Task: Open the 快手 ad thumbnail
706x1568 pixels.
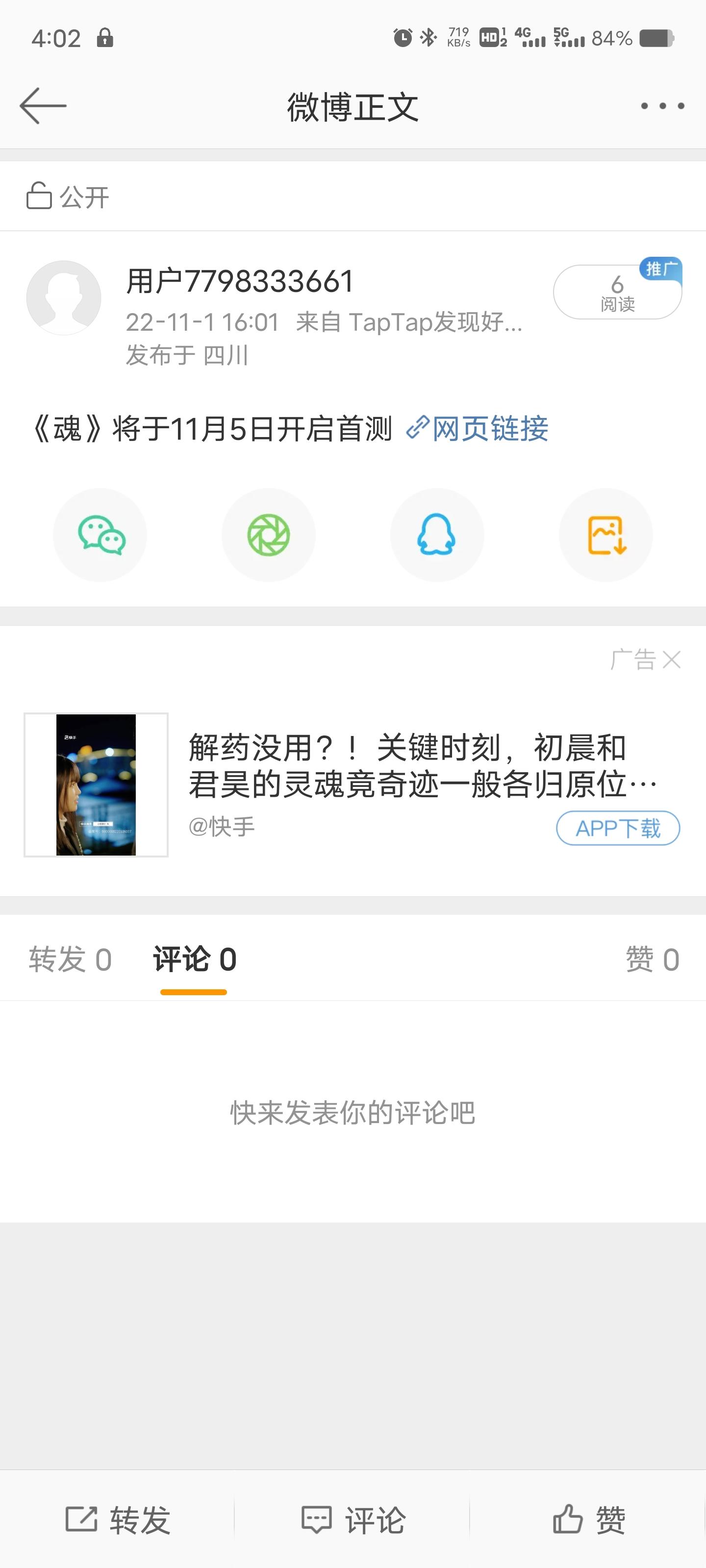Action: point(96,784)
